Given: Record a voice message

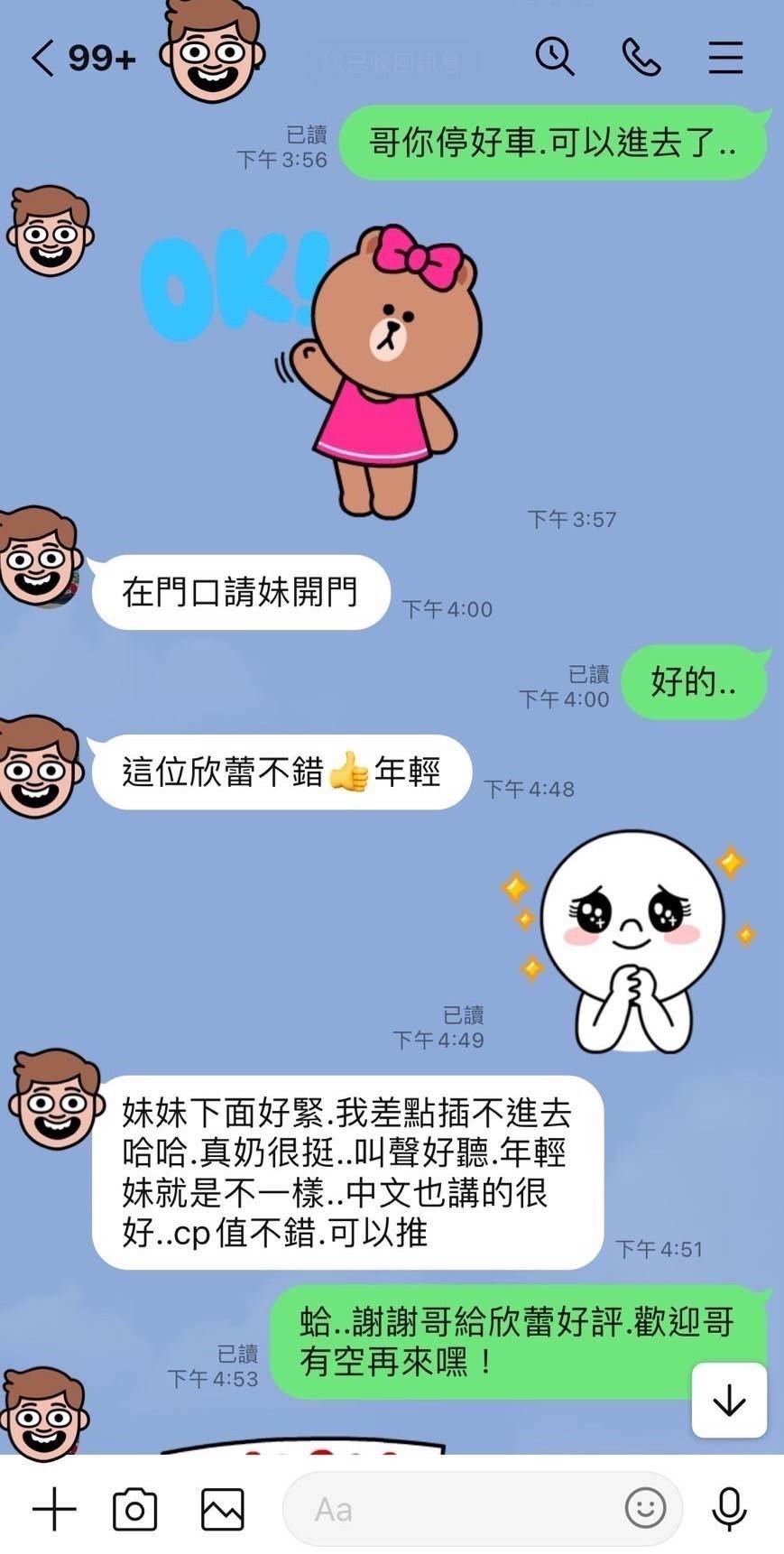Looking at the screenshot, I should click(729, 1509).
